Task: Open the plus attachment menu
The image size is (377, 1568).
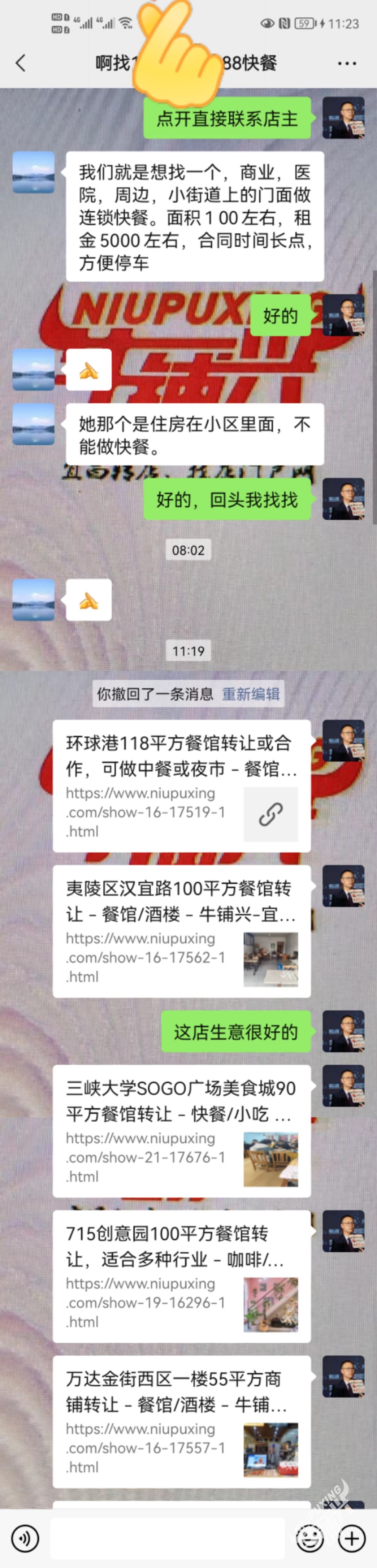Action: [352, 1538]
